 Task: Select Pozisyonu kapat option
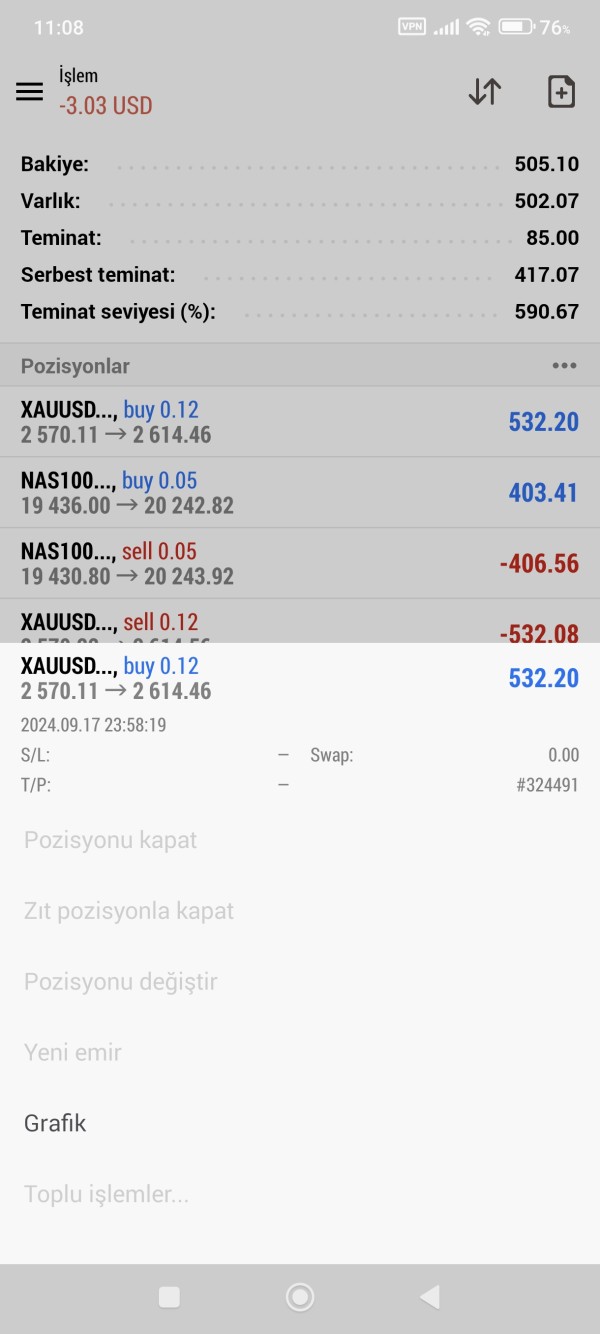pyautogui.click(x=111, y=840)
